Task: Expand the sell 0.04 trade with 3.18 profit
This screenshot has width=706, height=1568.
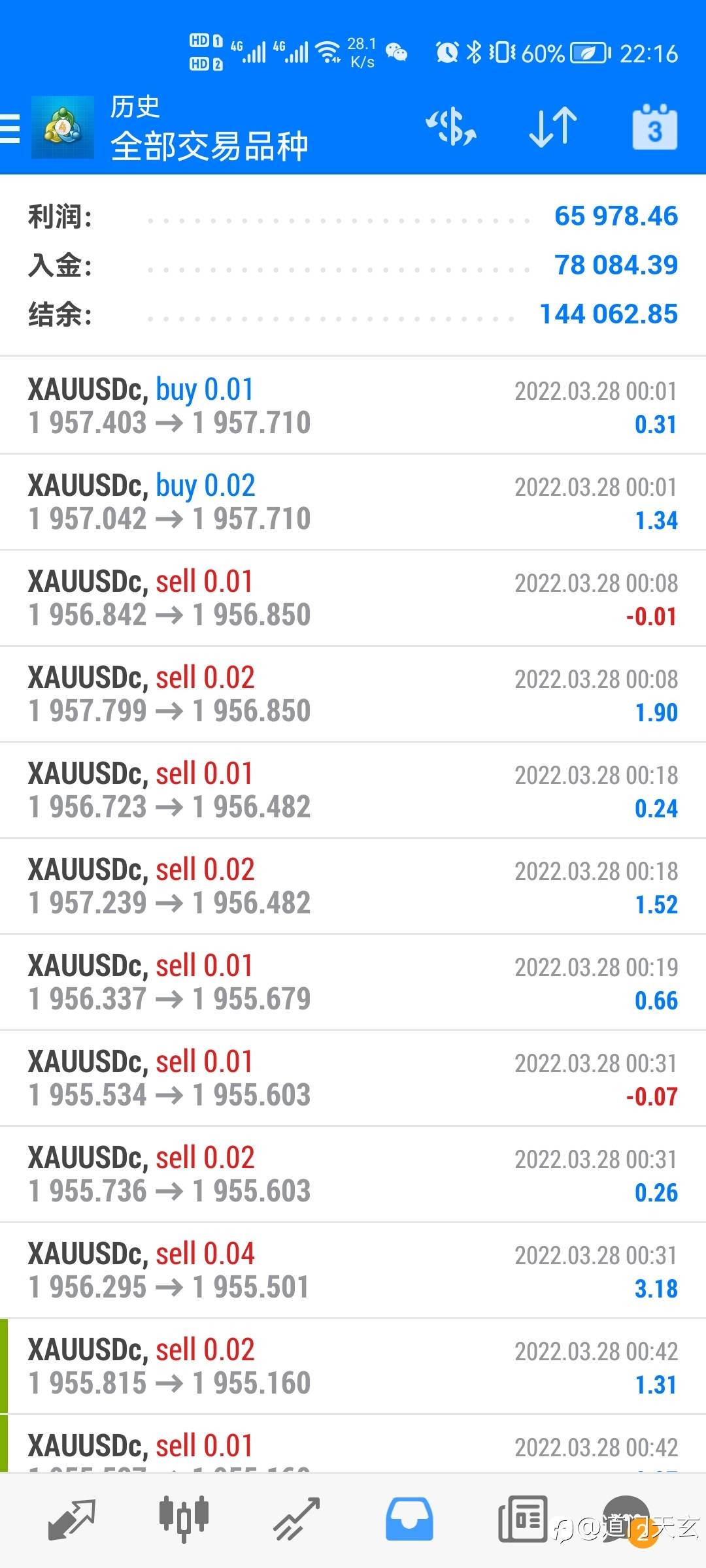Action: point(353,1270)
